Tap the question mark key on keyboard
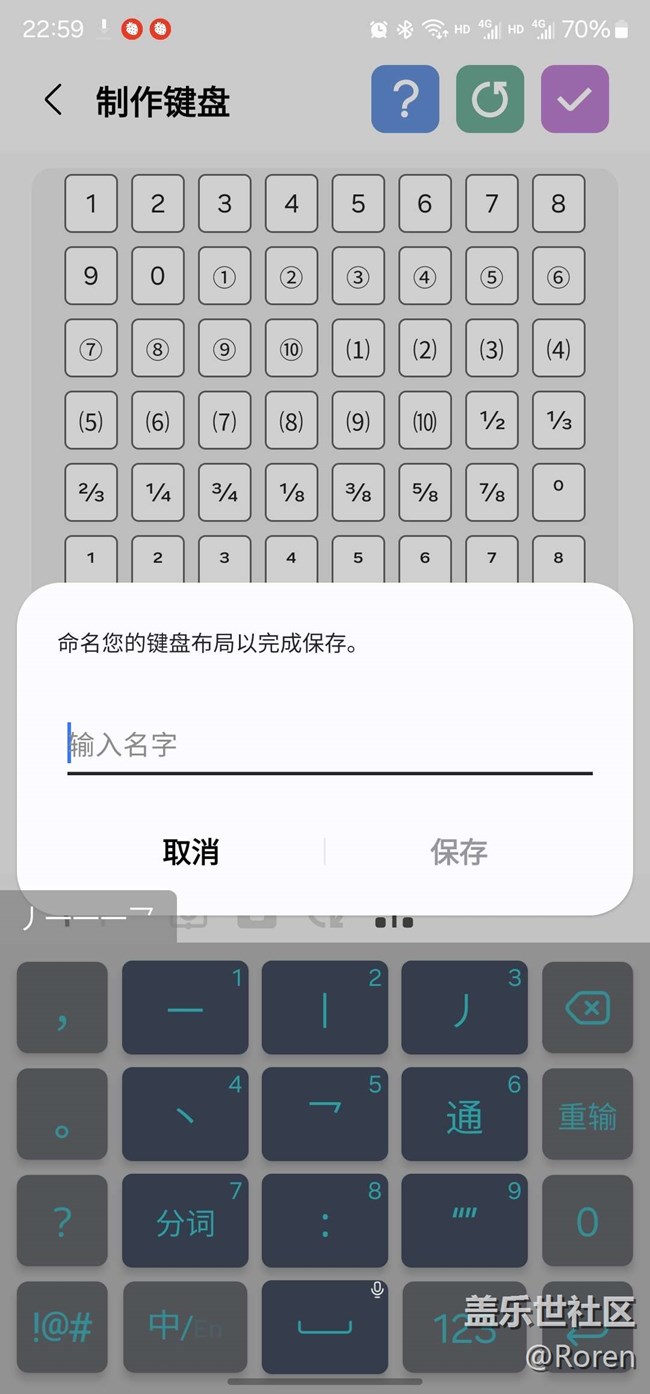 [x=62, y=1222]
